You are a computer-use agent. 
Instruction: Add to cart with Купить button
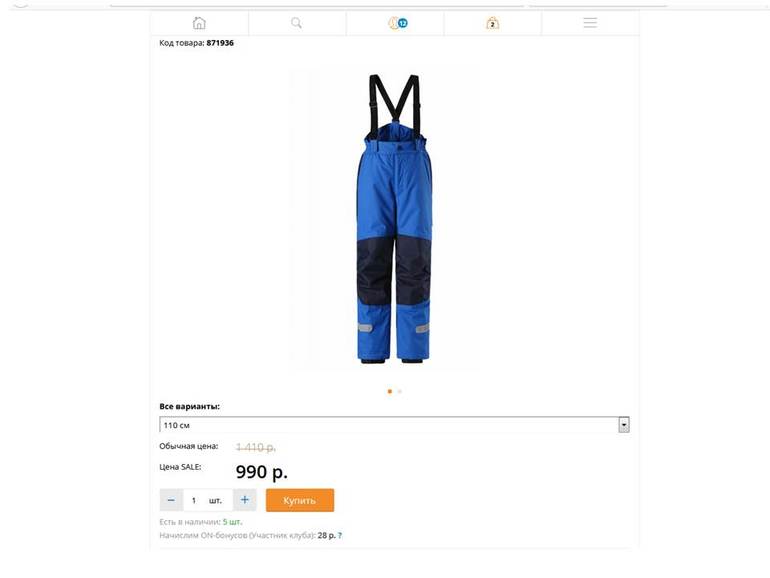pyautogui.click(x=299, y=500)
